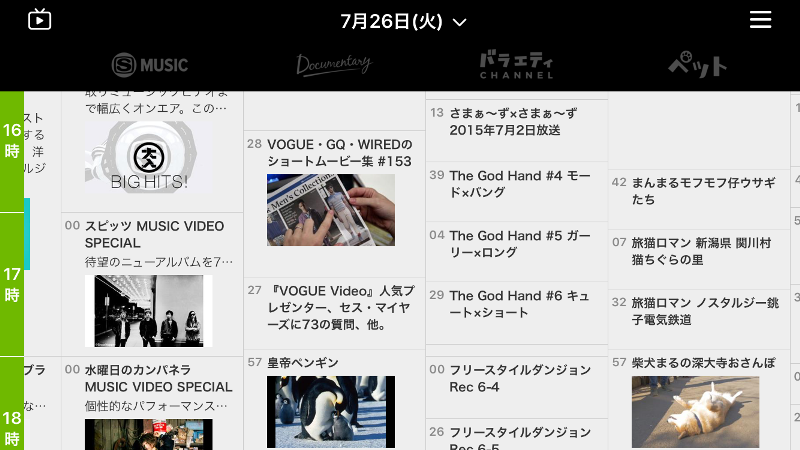
Task: Open the BIG HITS! program
Action: (x=149, y=155)
